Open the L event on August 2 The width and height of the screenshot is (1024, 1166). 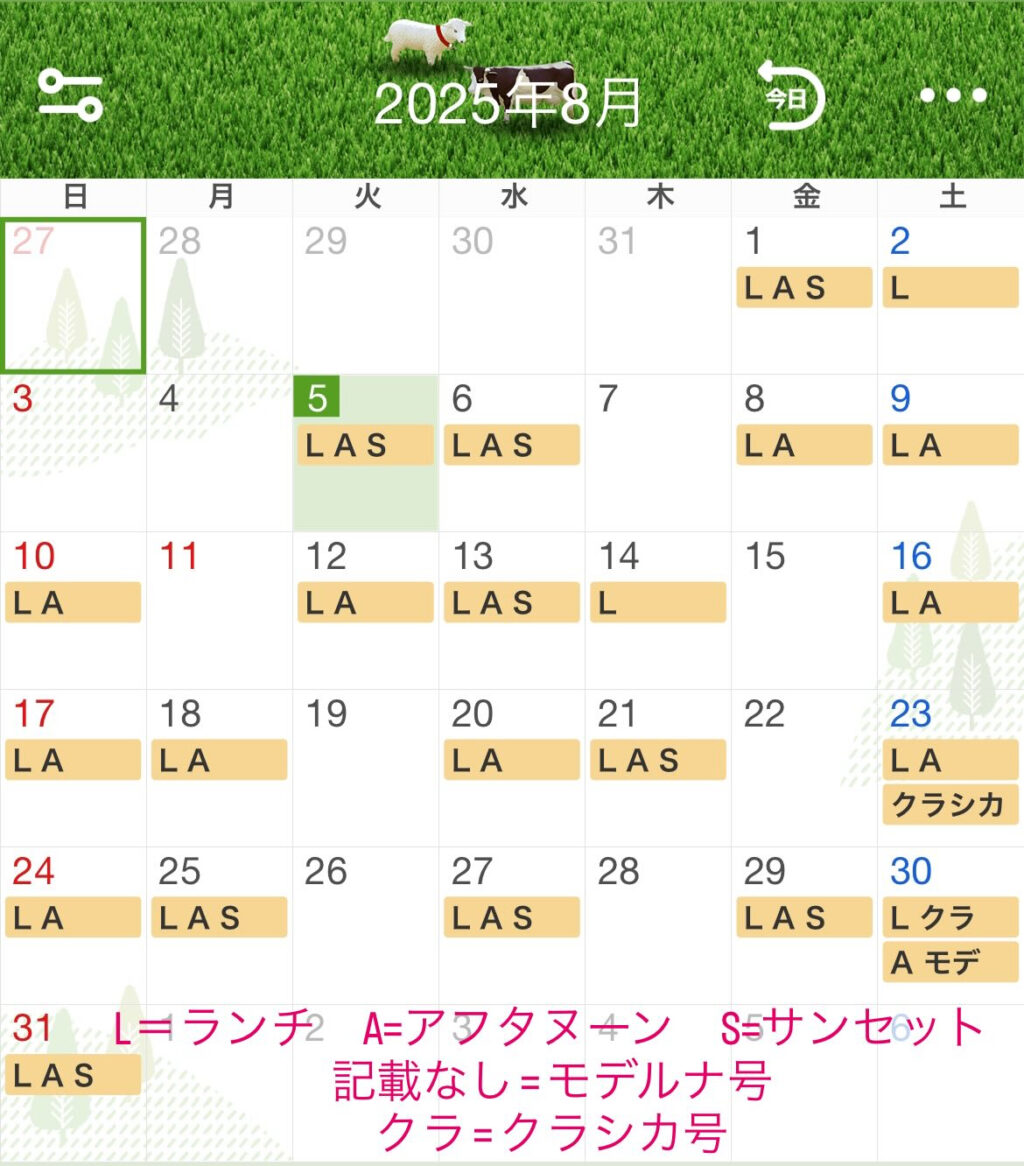coord(950,288)
